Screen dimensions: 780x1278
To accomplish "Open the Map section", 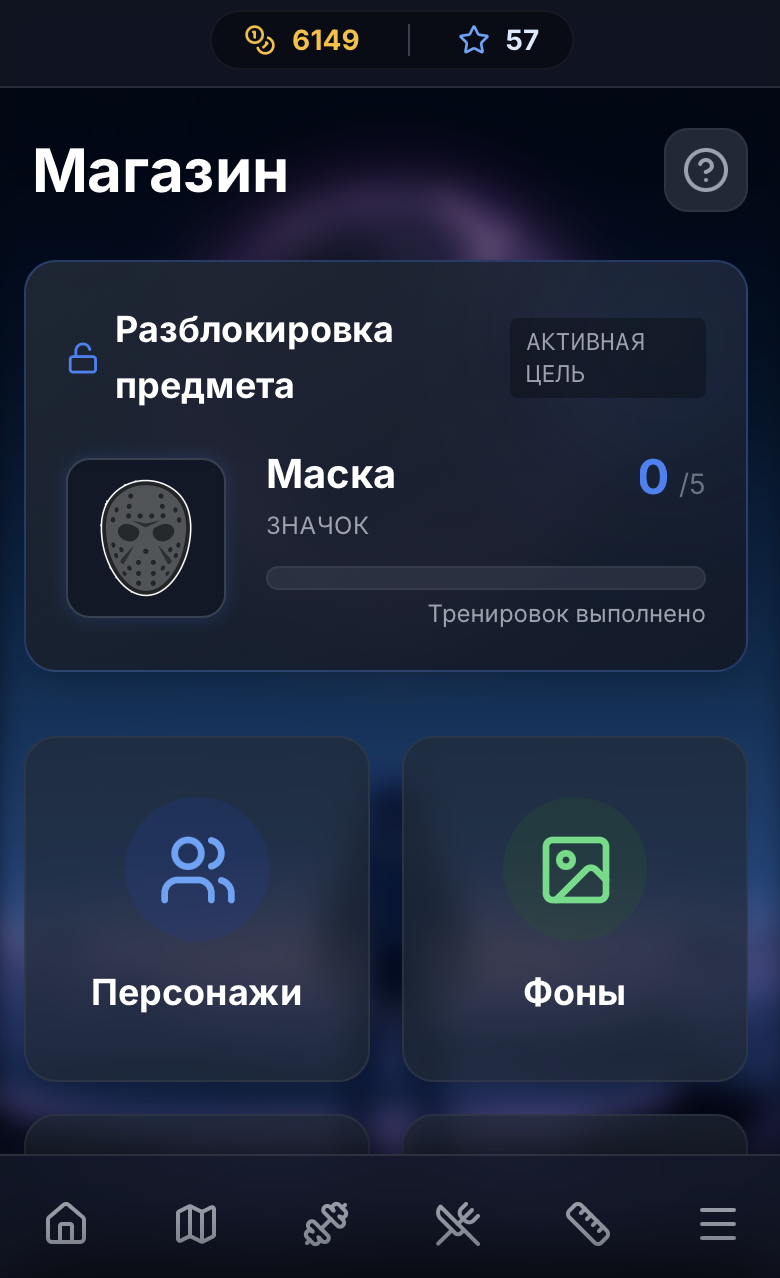I will [196, 1223].
